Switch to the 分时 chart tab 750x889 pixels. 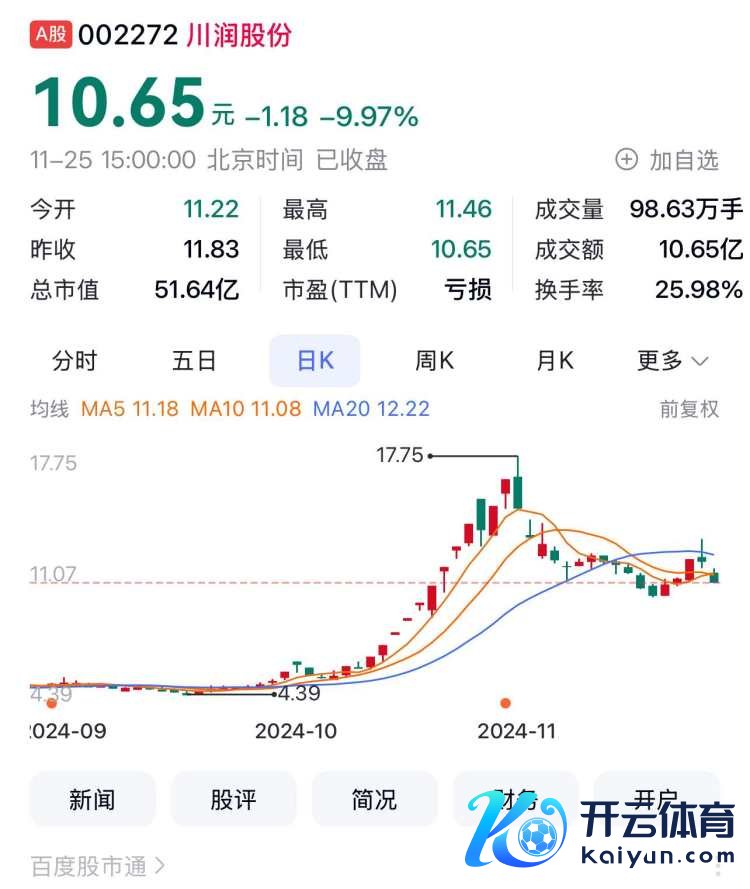[75, 361]
